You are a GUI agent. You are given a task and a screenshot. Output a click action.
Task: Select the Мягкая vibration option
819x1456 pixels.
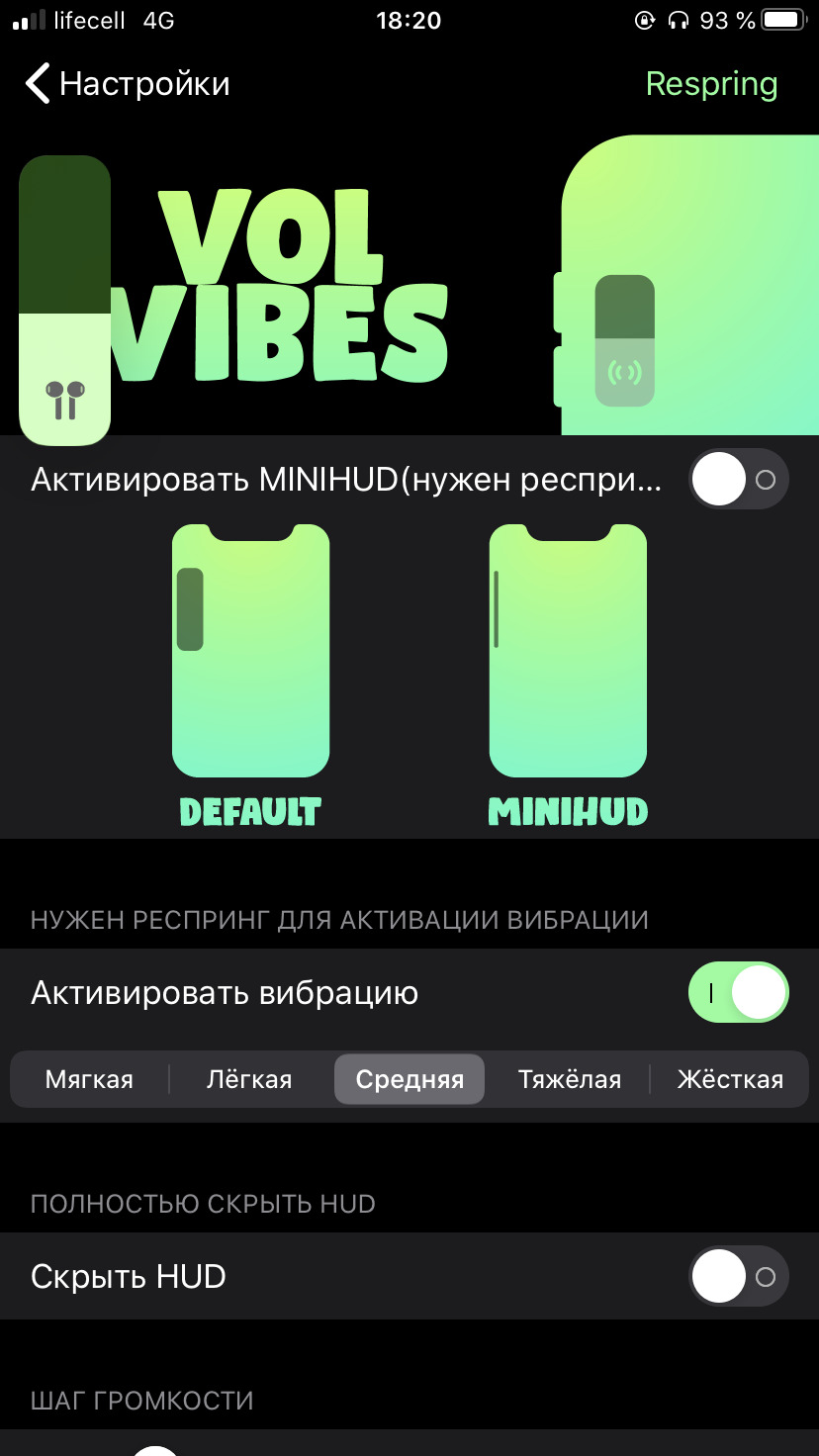(x=89, y=1079)
